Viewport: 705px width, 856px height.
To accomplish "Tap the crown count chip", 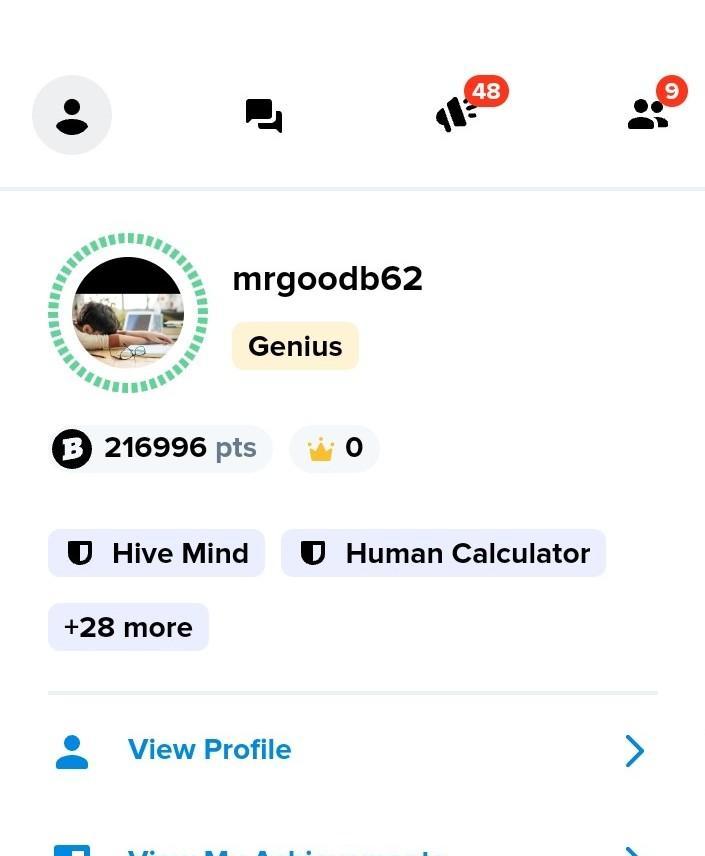I will tap(335, 448).
